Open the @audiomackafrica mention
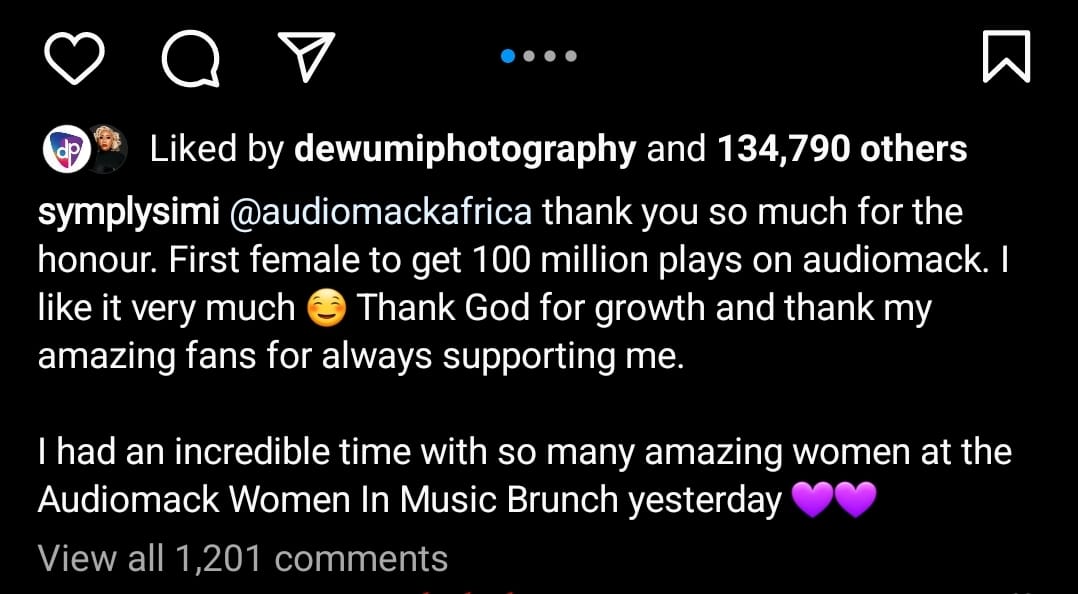Image resolution: width=1078 pixels, height=594 pixels. click(x=380, y=213)
